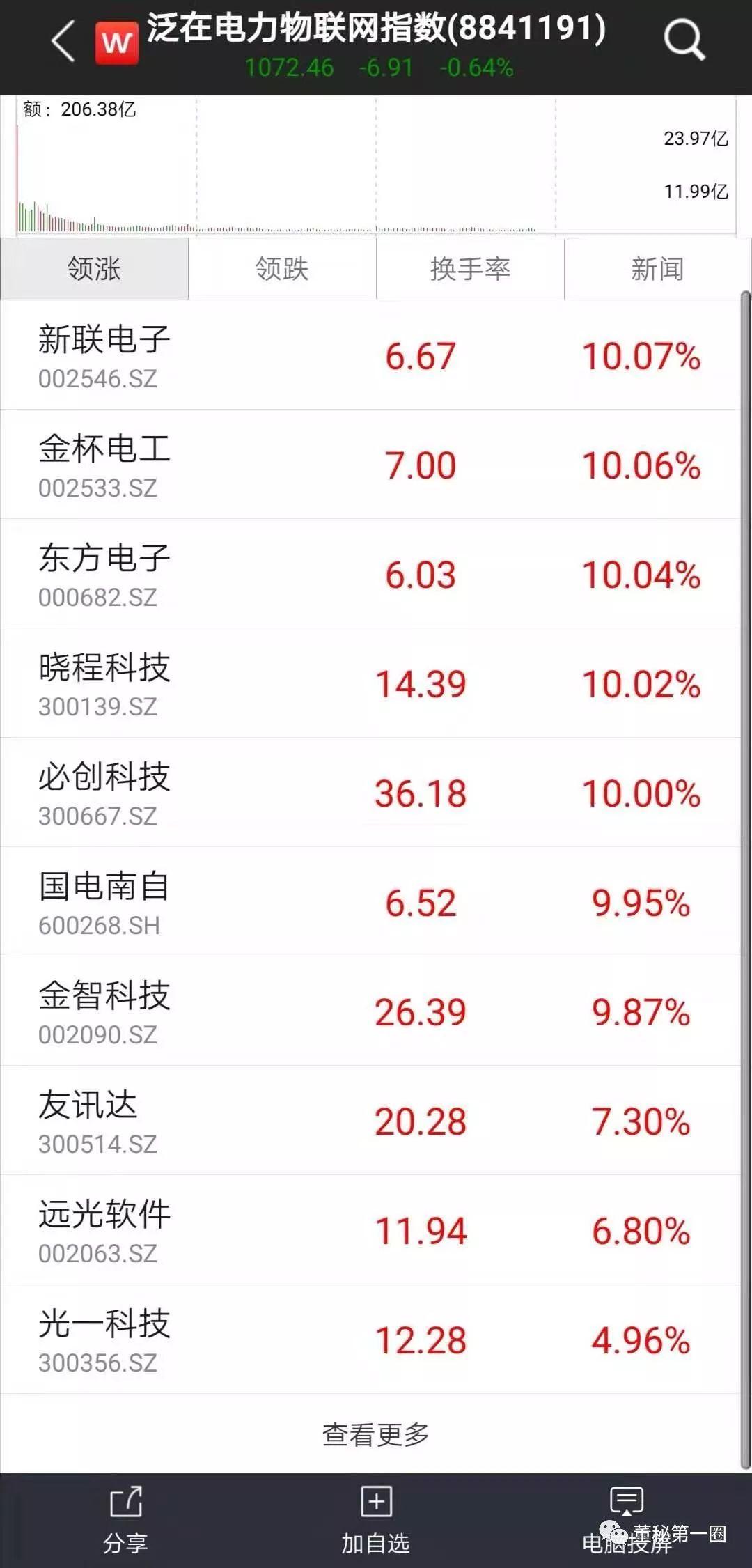This screenshot has height=1568, width=752.
Task: Open the 新闻 tab
Action: coord(657,269)
